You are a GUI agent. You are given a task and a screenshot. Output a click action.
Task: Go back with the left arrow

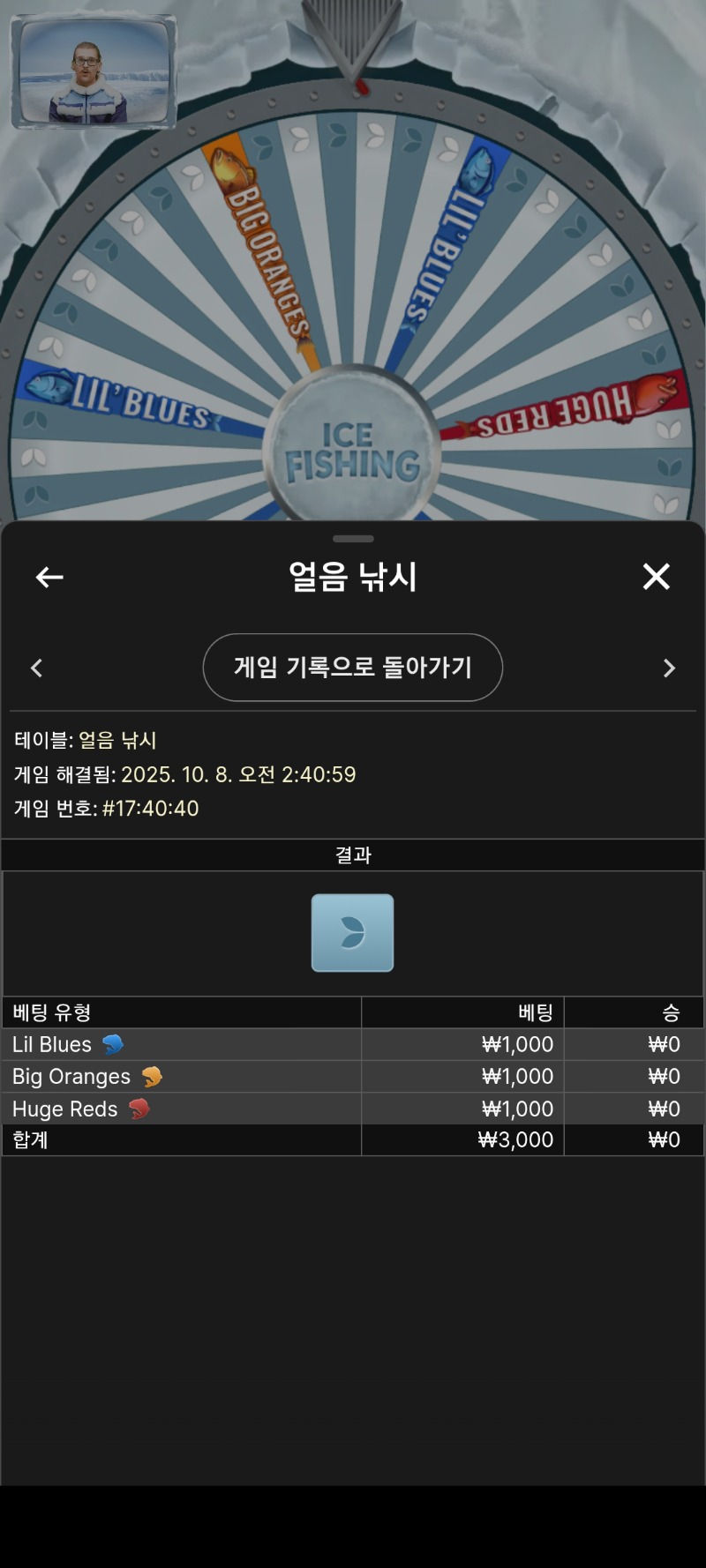(x=49, y=577)
